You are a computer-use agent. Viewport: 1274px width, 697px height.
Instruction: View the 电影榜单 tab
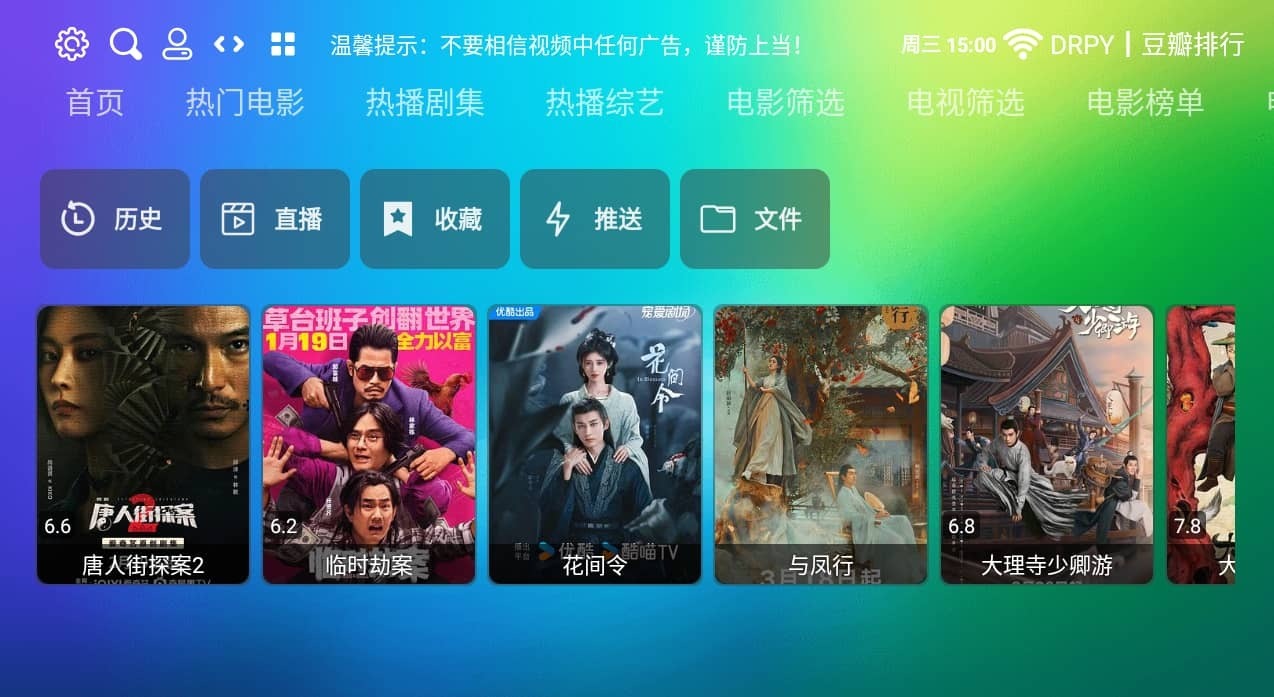[1145, 102]
